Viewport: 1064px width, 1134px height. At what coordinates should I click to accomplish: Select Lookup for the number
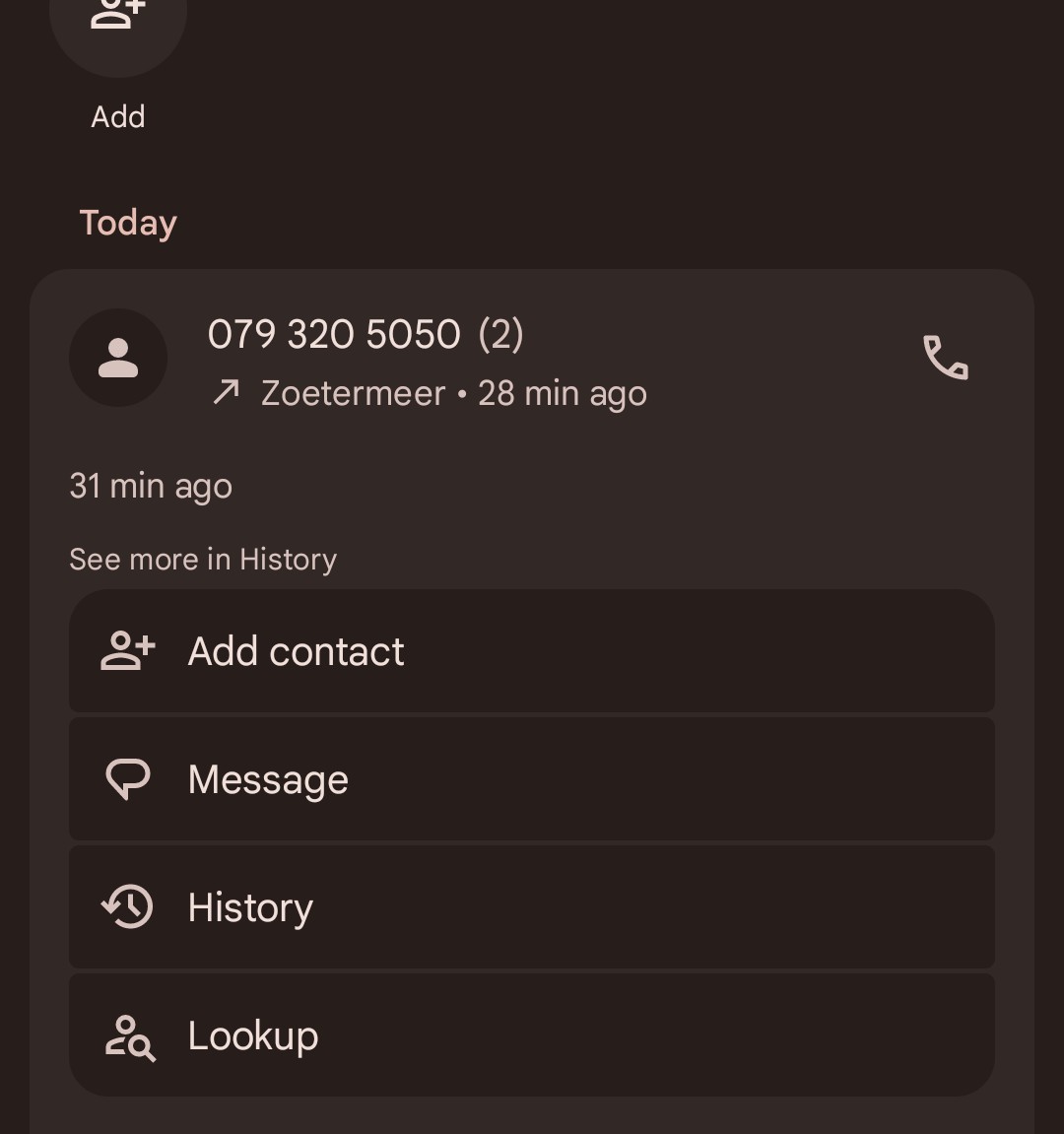point(531,1035)
